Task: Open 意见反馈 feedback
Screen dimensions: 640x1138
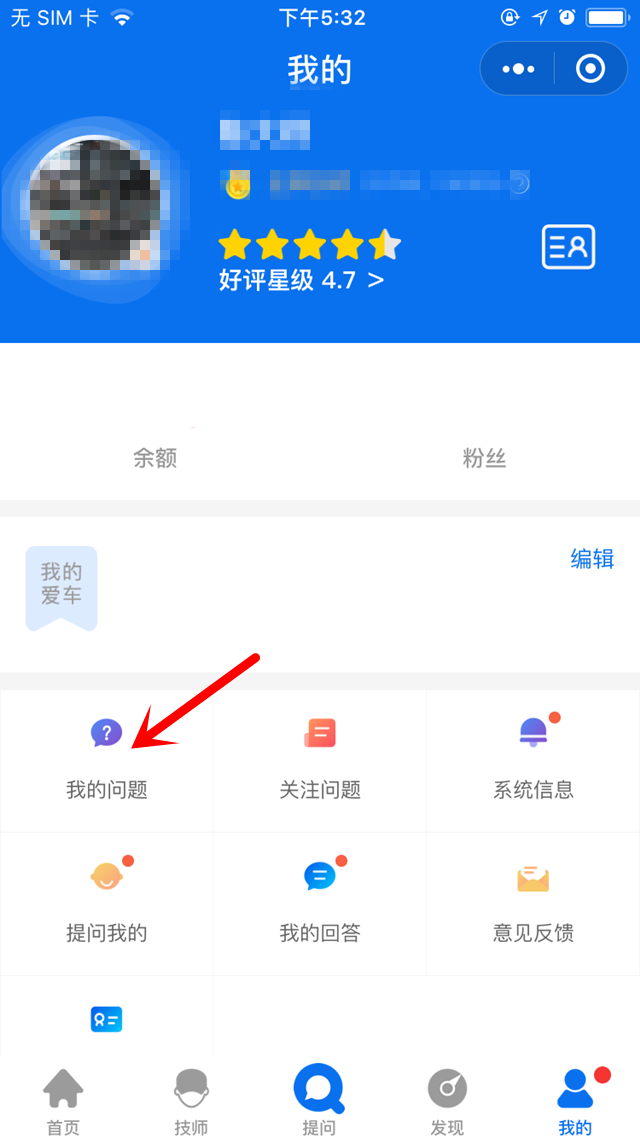Action: tap(533, 903)
